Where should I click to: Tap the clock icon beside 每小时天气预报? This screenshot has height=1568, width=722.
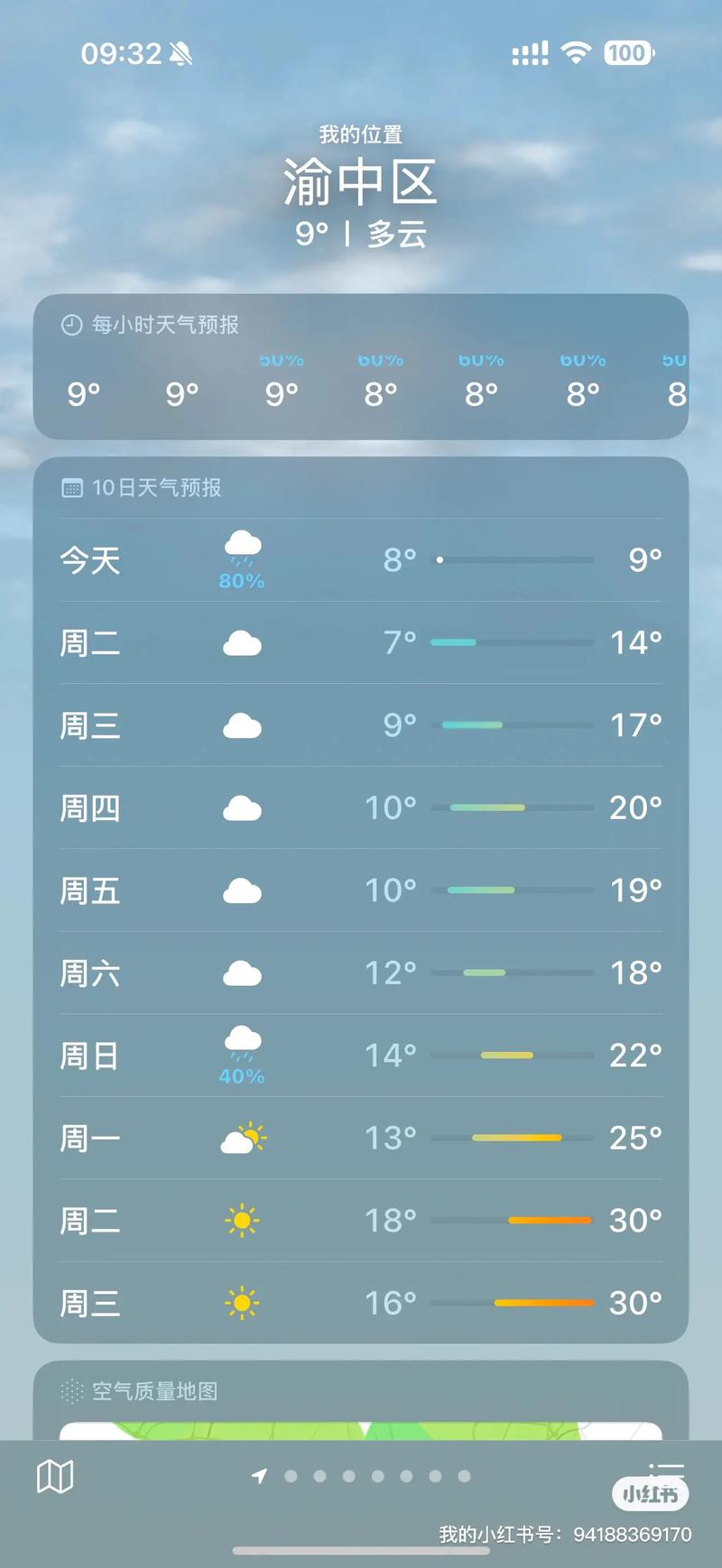pyautogui.click(x=69, y=325)
